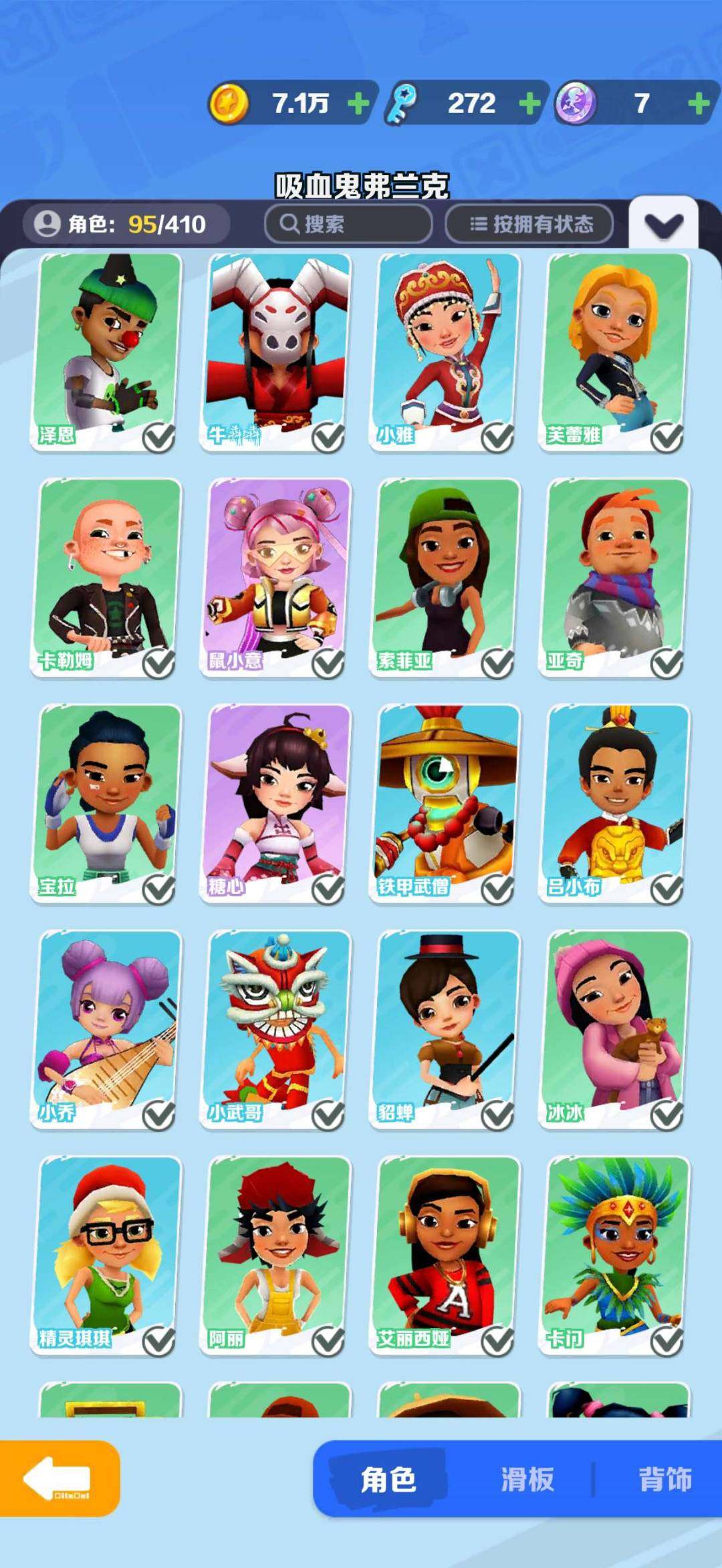Viewport: 722px width, 1568px height.
Task: Select character 卡门
Action: coord(616,1254)
